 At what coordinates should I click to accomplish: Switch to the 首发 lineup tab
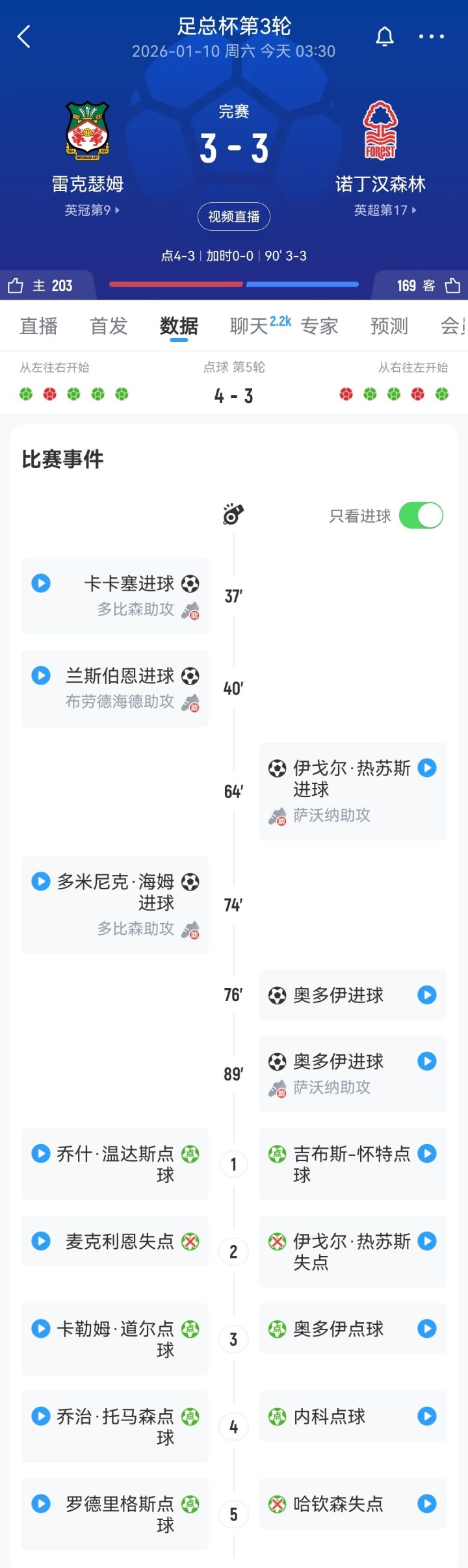pyautogui.click(x=109, y=326)
